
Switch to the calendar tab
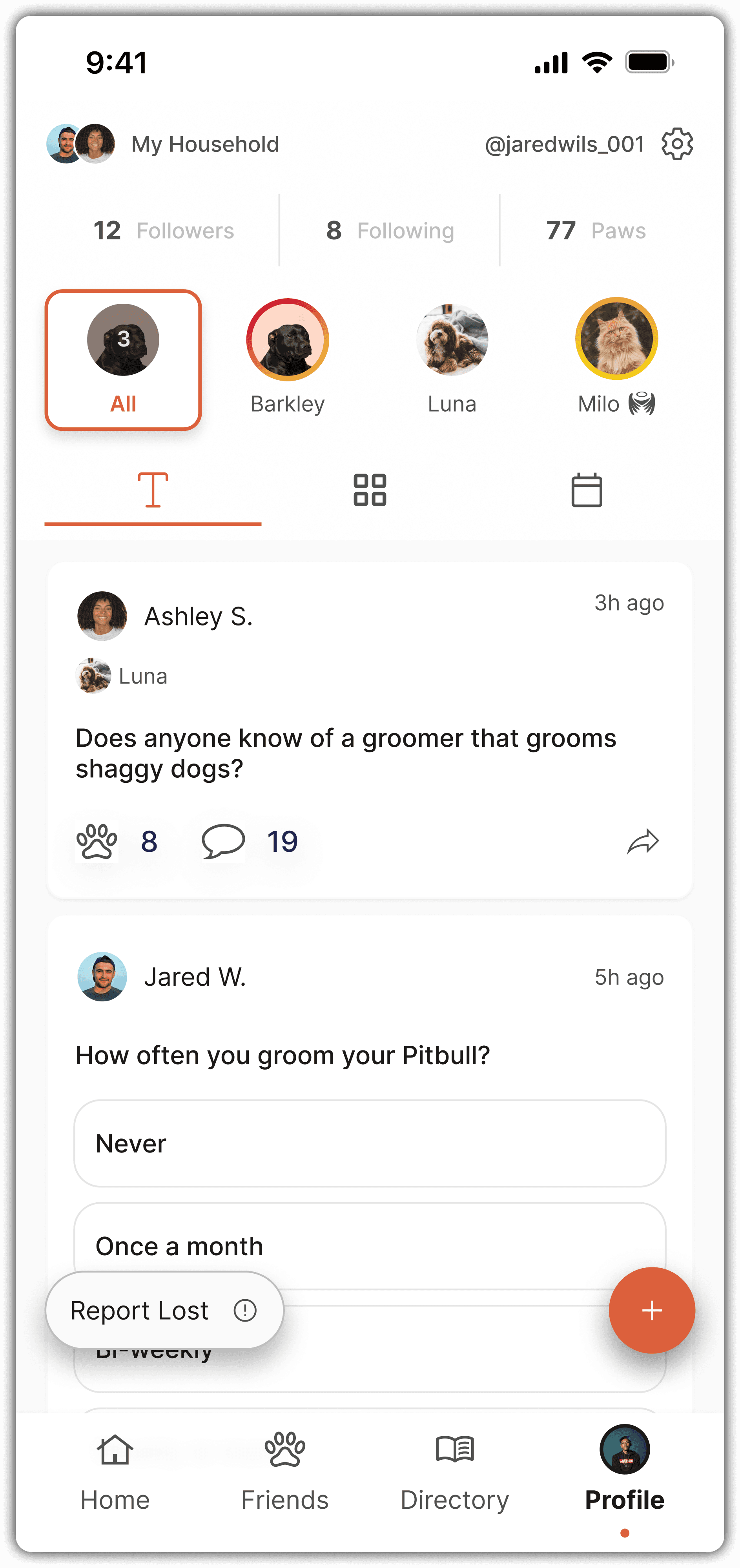(587, 490)
